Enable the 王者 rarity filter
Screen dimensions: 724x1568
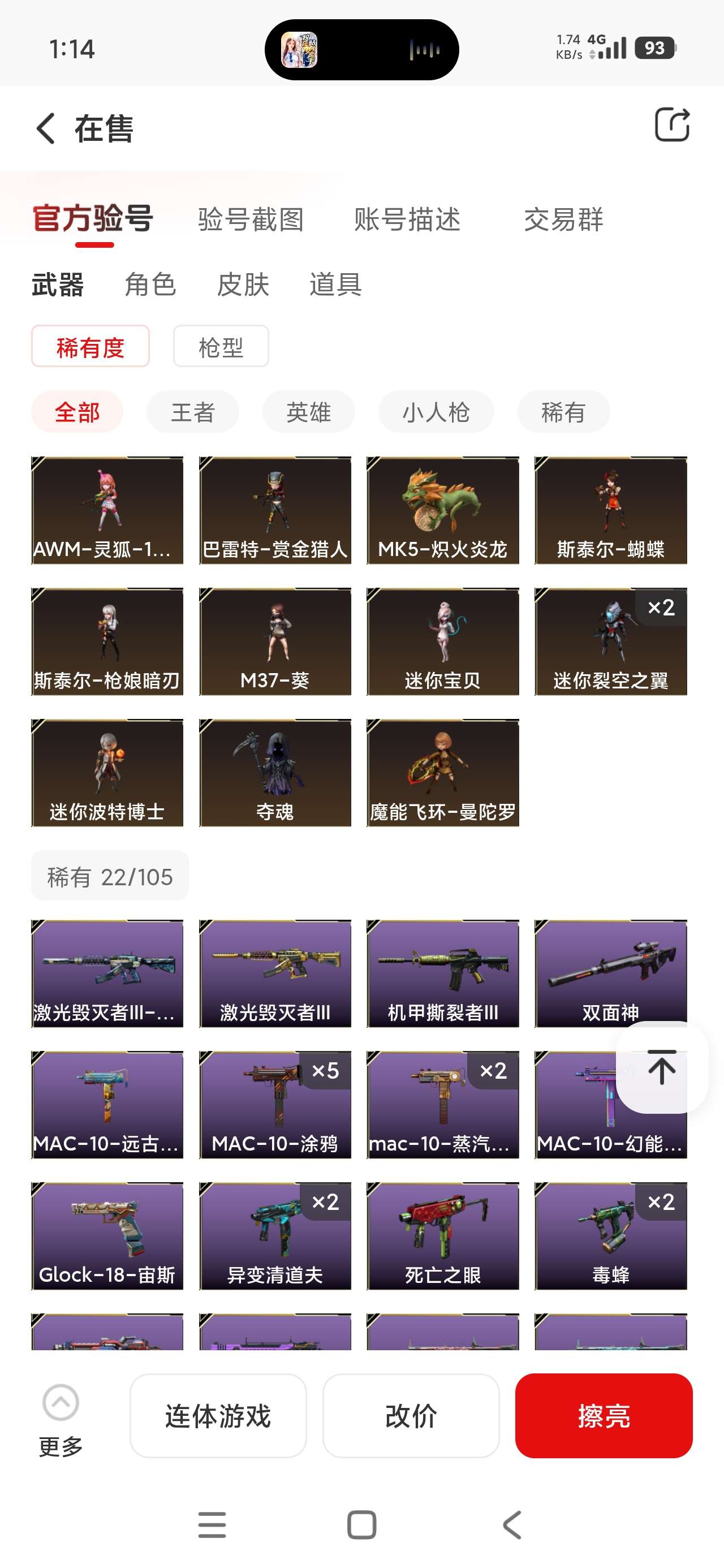(192, 411)
